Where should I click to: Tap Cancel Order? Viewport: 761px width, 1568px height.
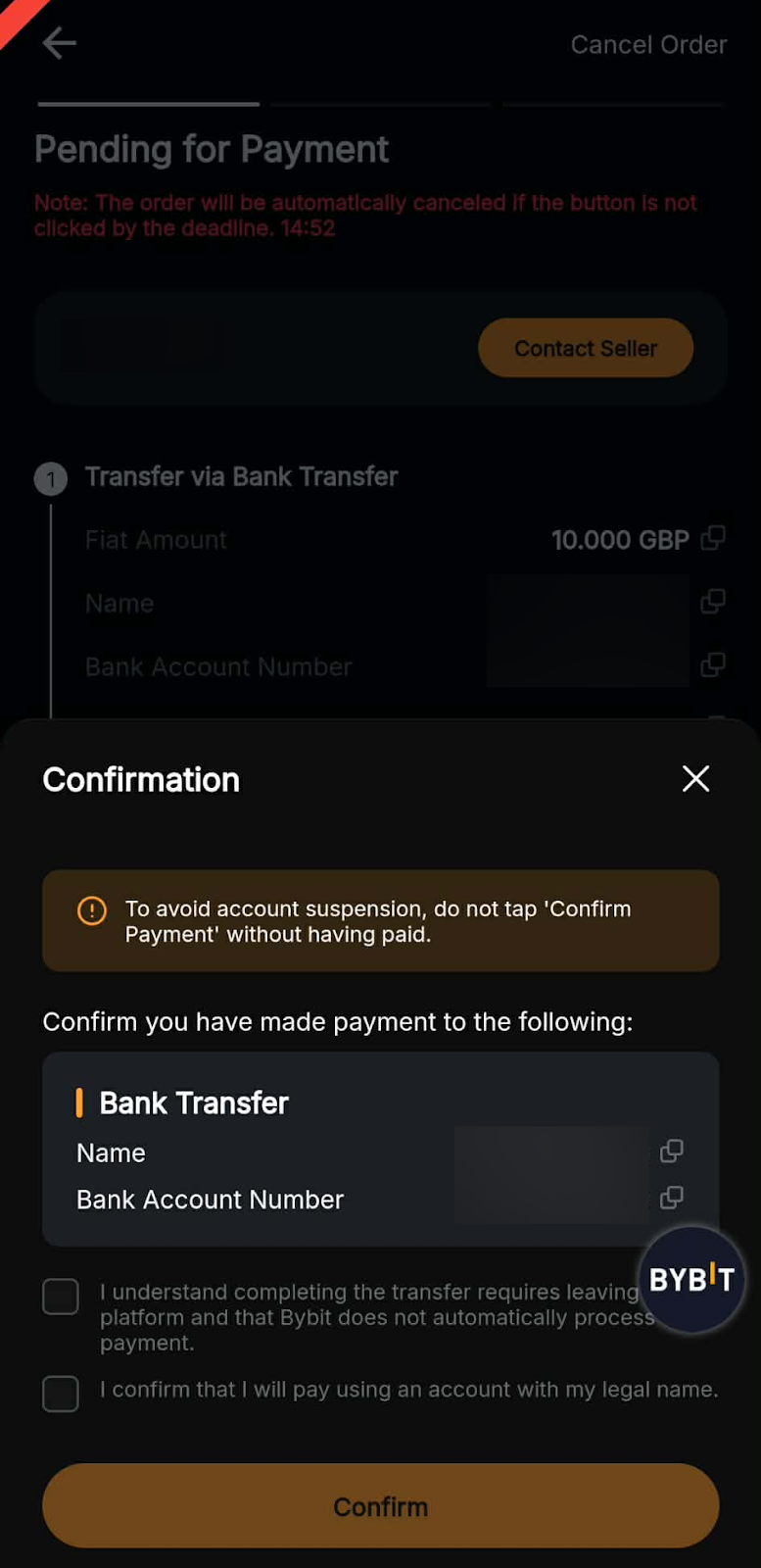[x=648, y=45]
